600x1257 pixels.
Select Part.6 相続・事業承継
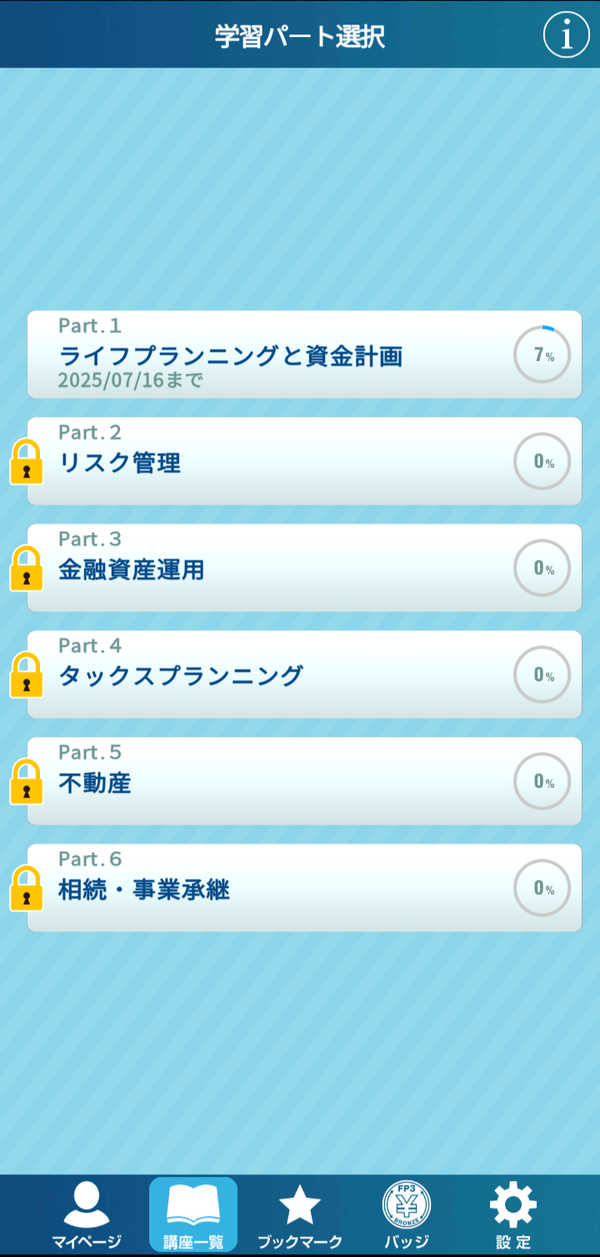pyautogui.click(x=304, y=888)
